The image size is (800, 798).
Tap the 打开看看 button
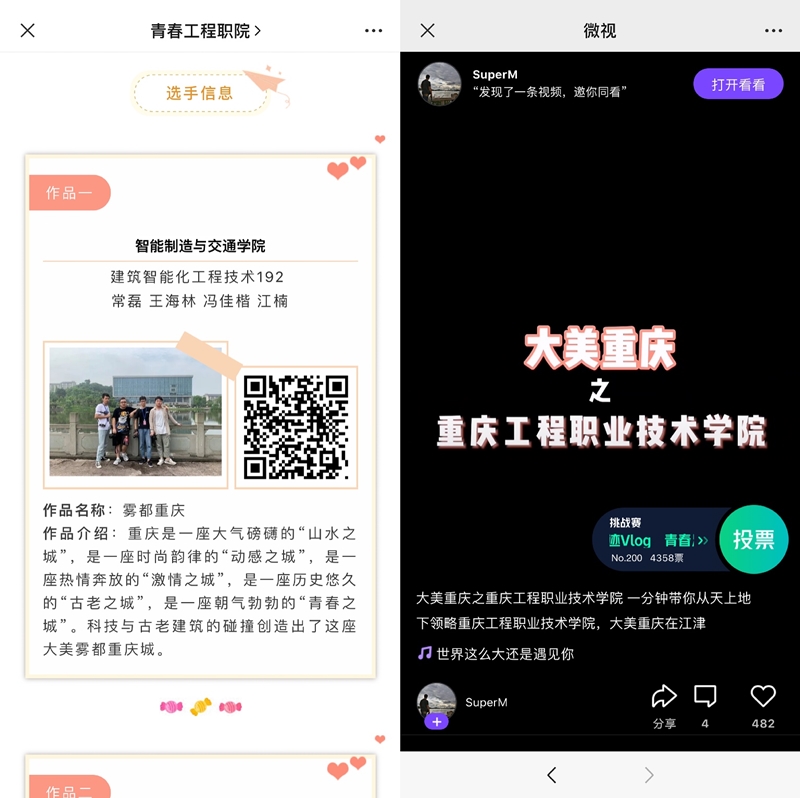coord(738,85)
